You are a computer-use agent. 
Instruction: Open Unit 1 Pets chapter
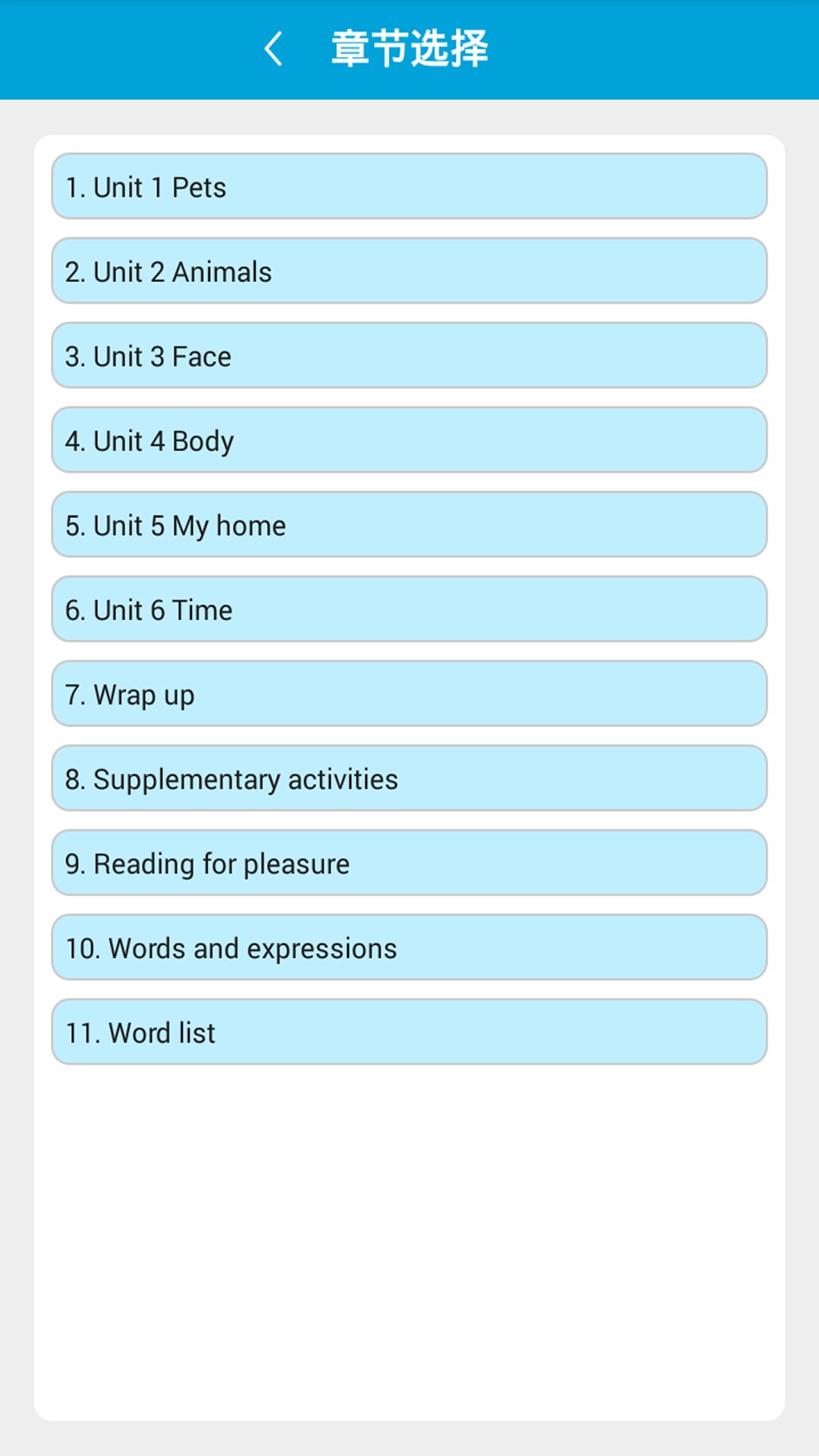coord(409,187)
